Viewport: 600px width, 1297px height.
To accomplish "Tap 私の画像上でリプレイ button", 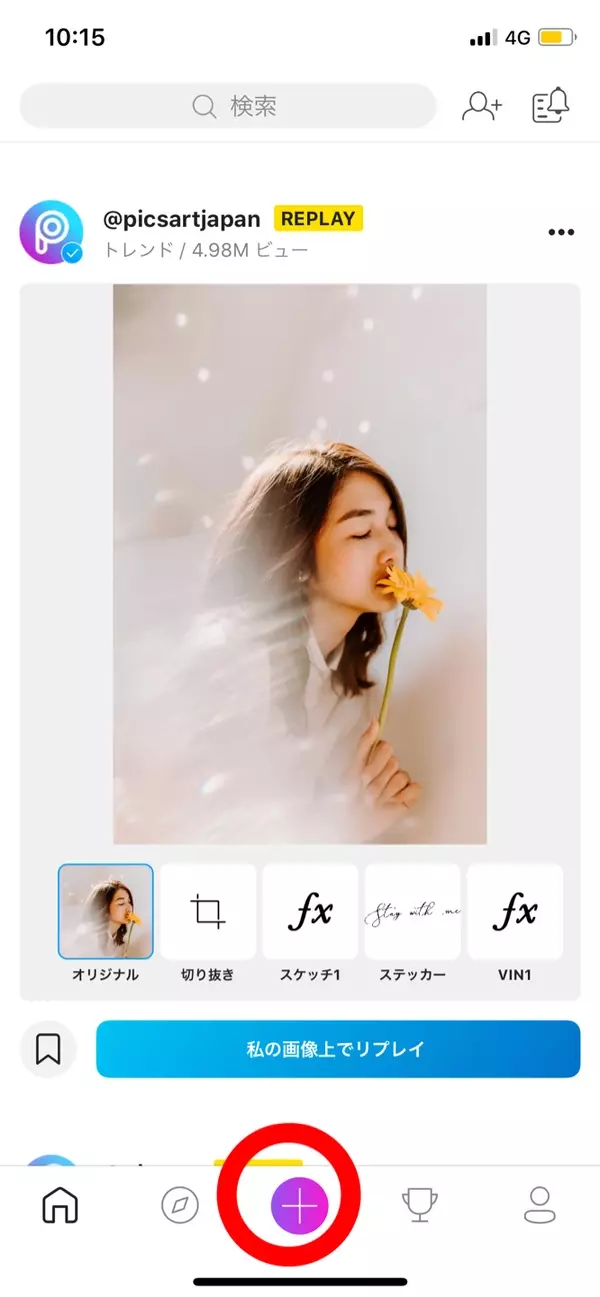I will click(338, 1049).
